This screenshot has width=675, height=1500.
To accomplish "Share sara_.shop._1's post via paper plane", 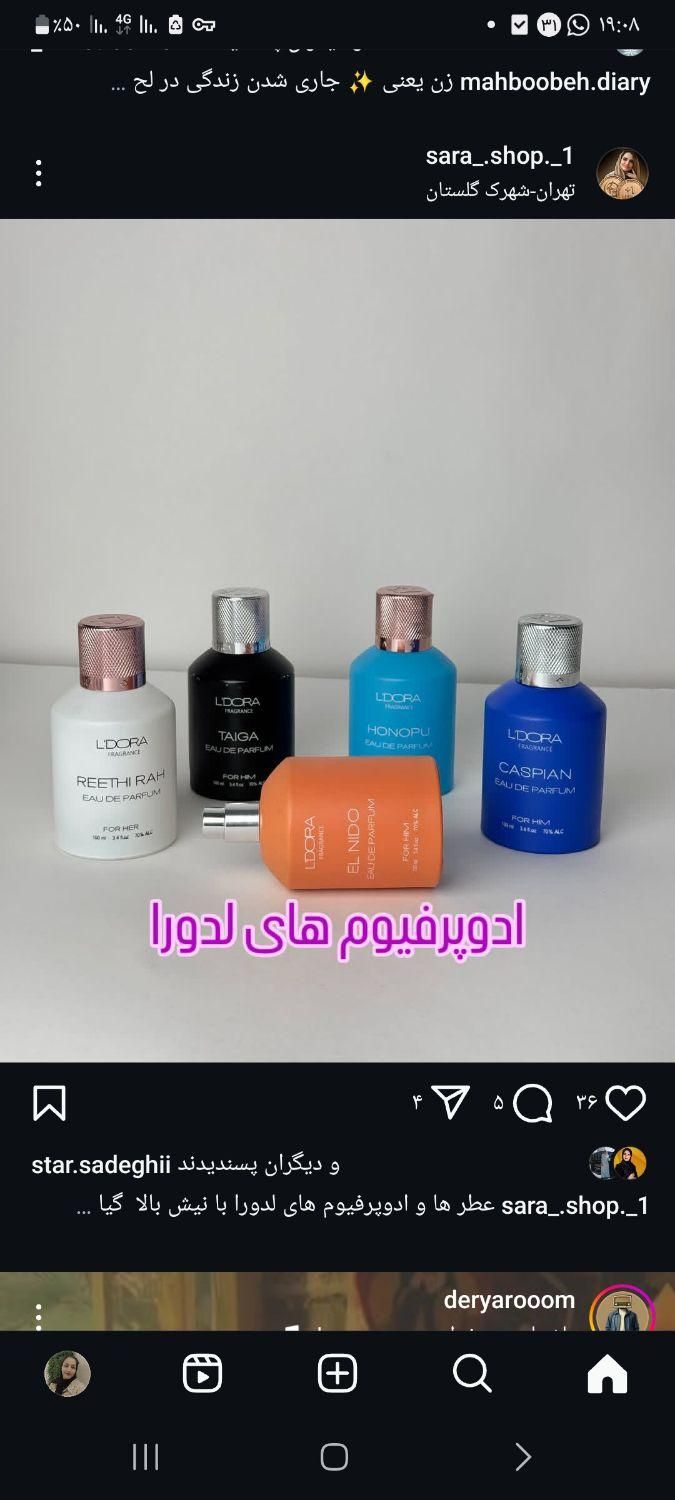I will (451, 1103).
